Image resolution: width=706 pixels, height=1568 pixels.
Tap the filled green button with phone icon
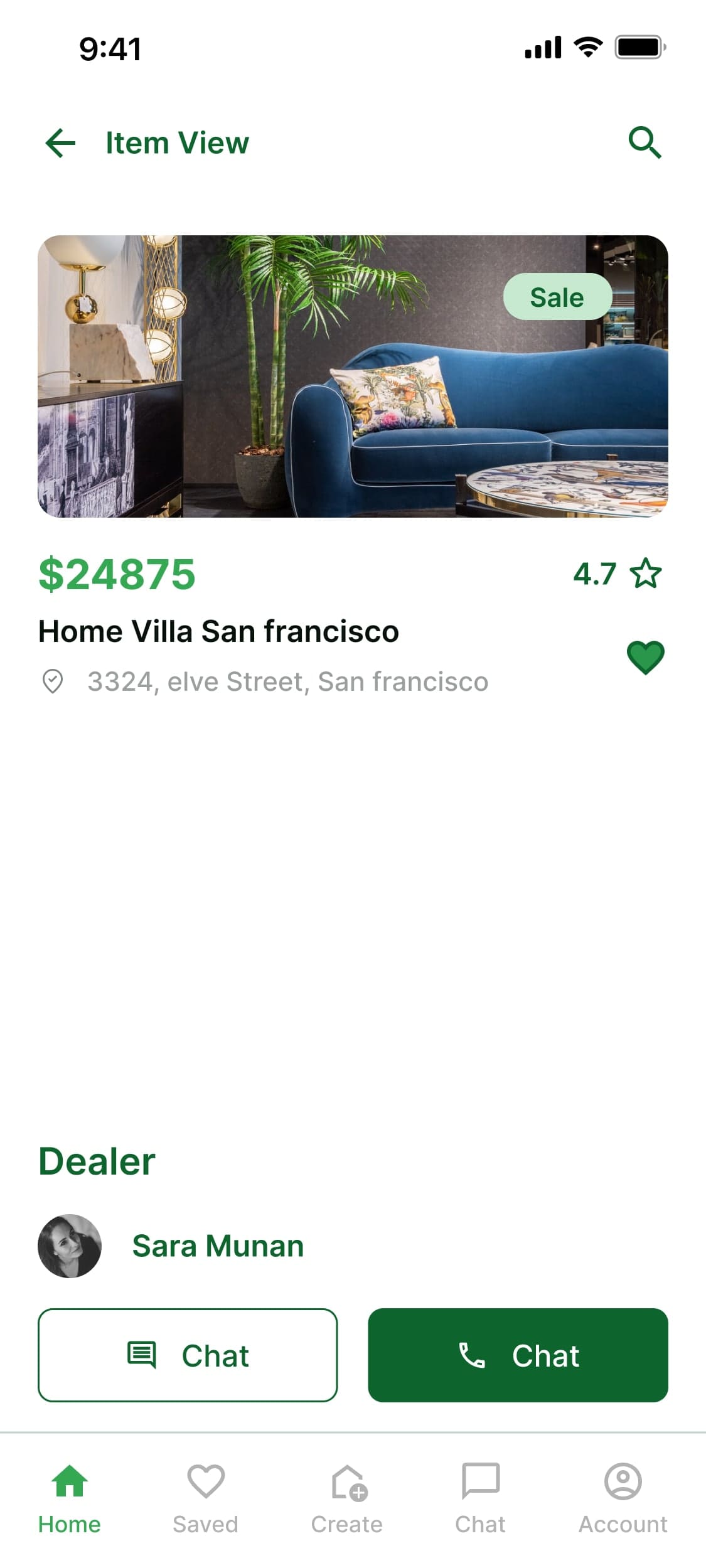click(x=518, y=1355)
